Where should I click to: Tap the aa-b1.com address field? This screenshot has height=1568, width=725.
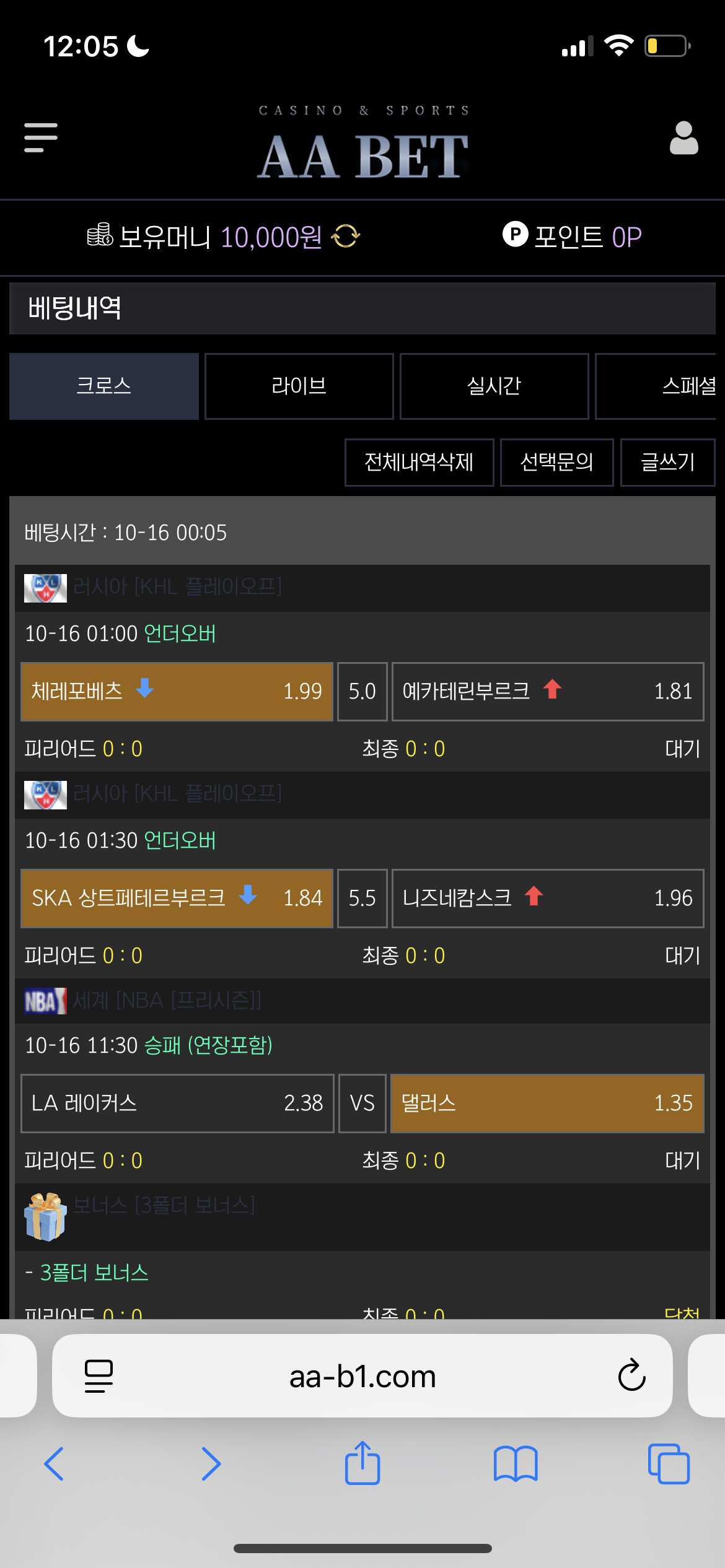tap(362, 1376)
